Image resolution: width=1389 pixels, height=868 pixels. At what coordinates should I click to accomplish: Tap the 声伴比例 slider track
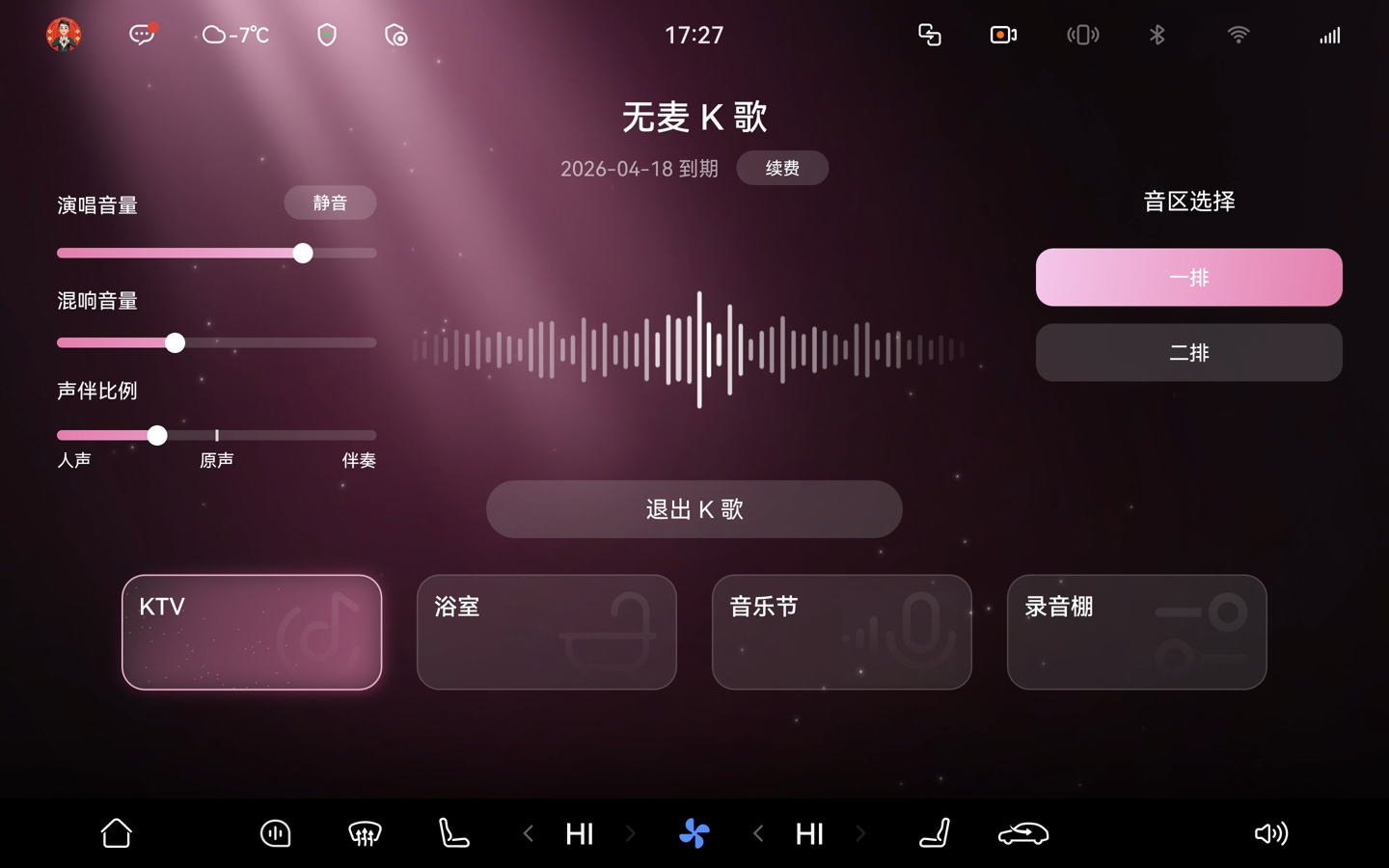click(216, 435)
